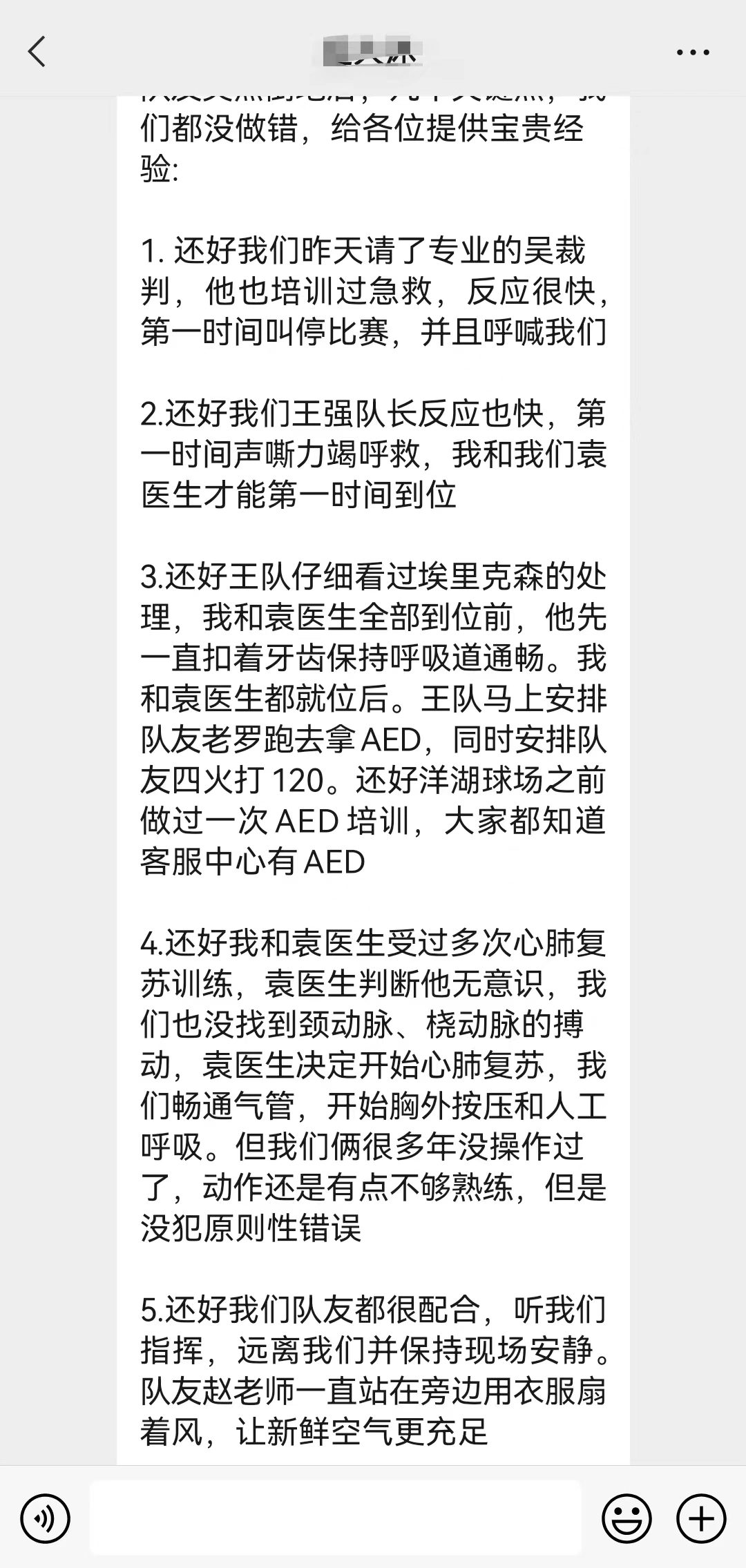Viewport: 746px width, 1568px height.
Task: Tap the message text field
Action: click(335, 1518)
